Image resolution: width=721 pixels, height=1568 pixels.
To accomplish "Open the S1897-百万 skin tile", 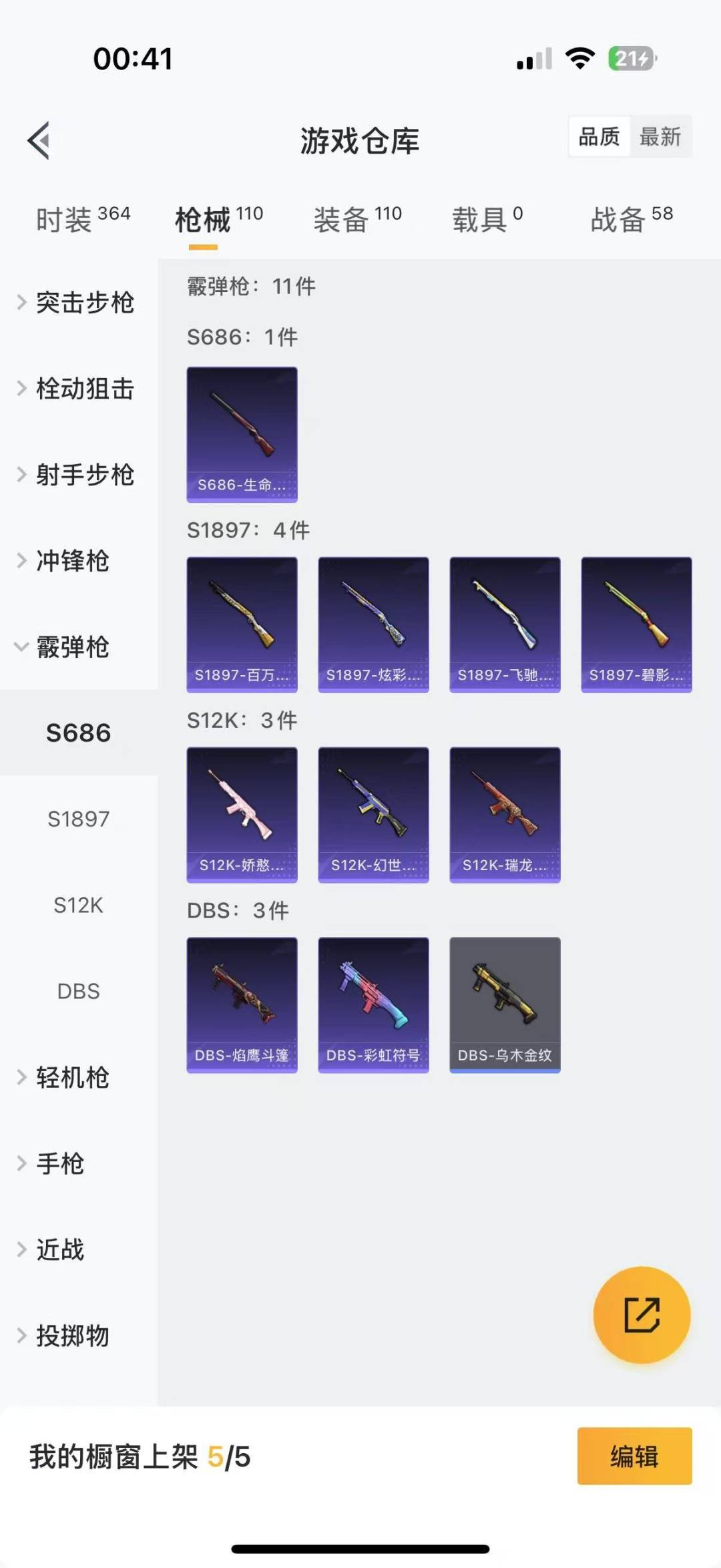I will [x=242, y=625].
